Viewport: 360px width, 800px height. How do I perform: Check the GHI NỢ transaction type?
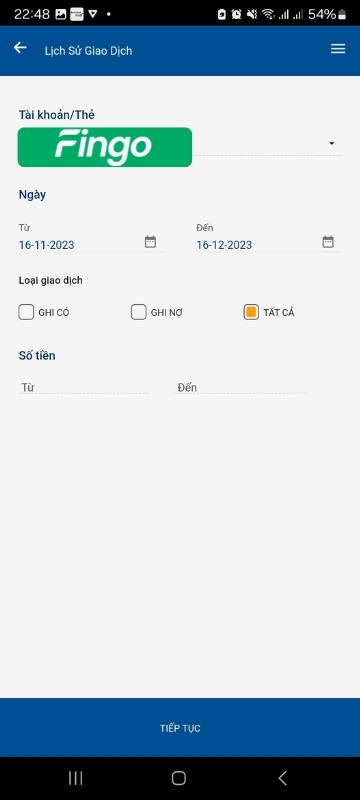[x=139, y=312]
